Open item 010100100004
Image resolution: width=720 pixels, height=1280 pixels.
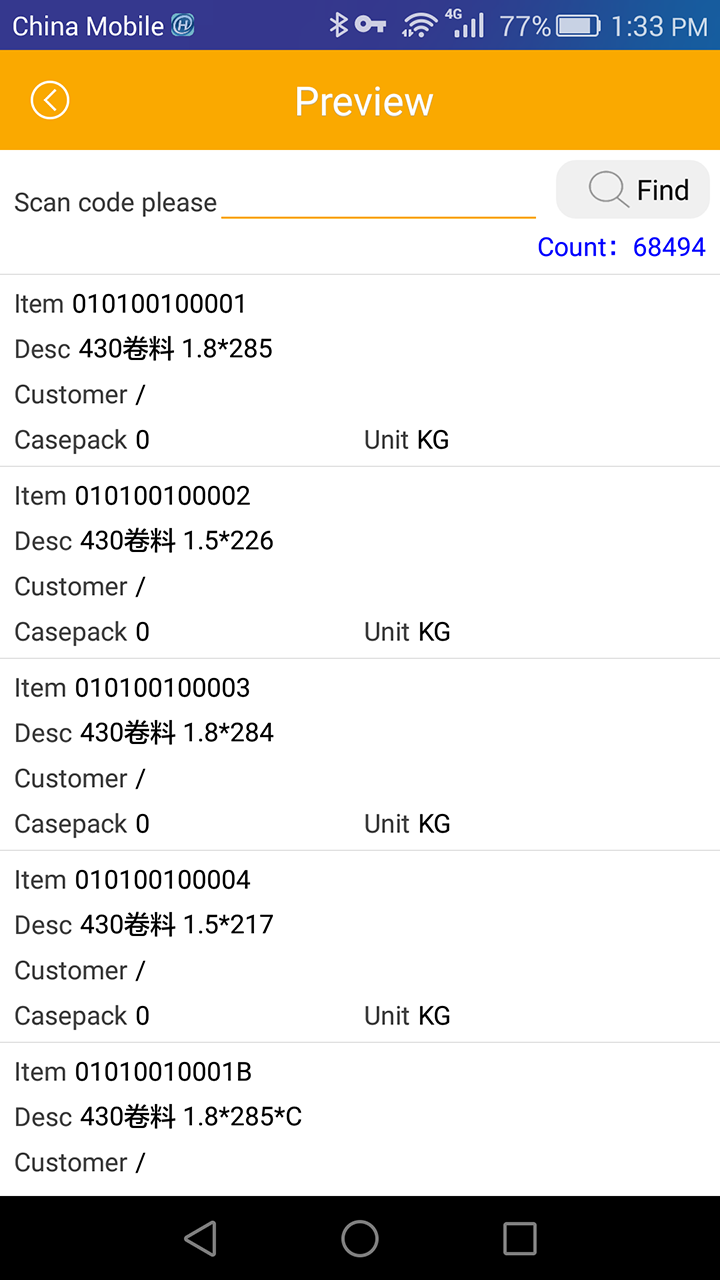coord(360,947)
